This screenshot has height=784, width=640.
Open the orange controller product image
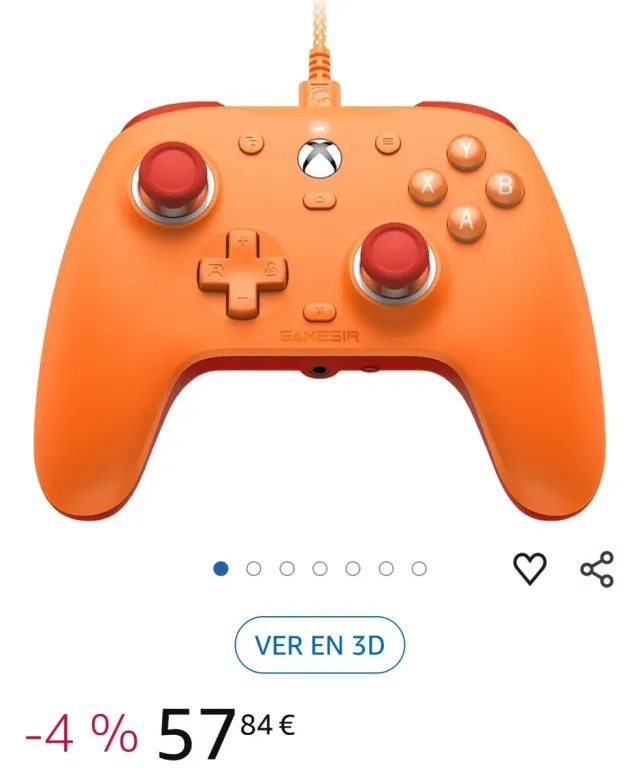pyautogui.click(x=320, y=300)
